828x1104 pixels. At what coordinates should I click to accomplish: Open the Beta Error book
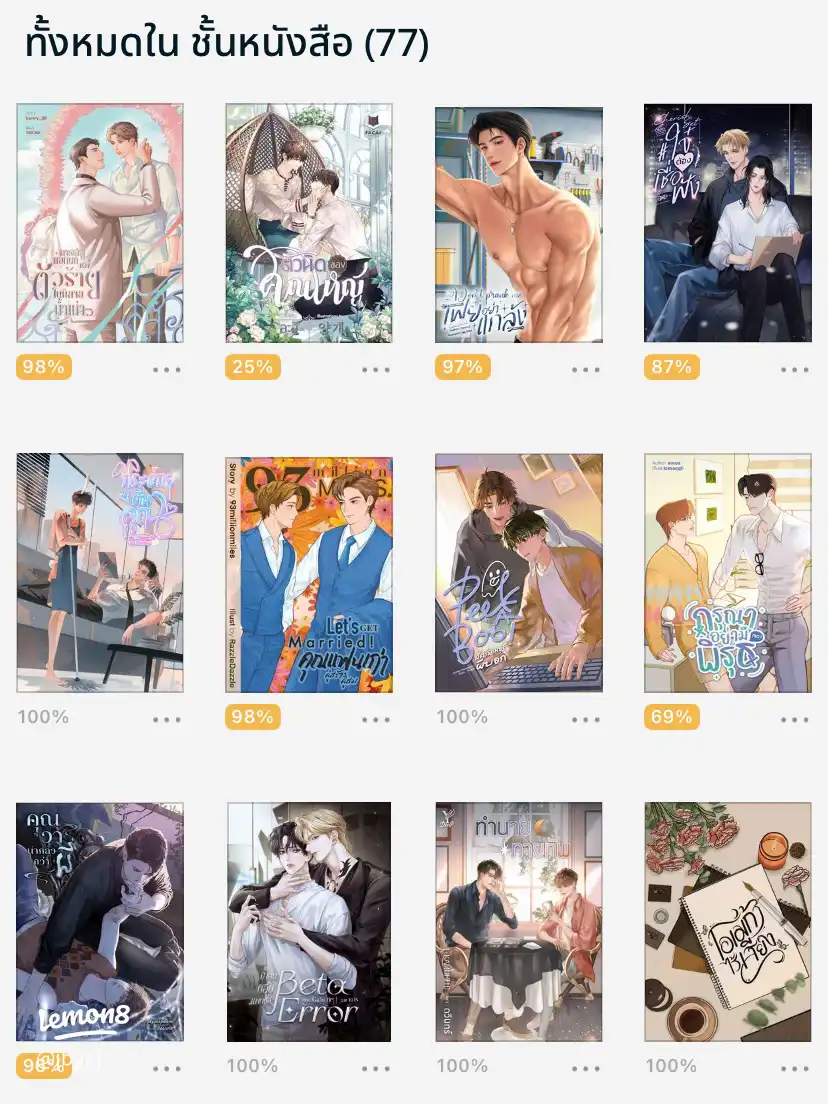[x=309, y=922]
